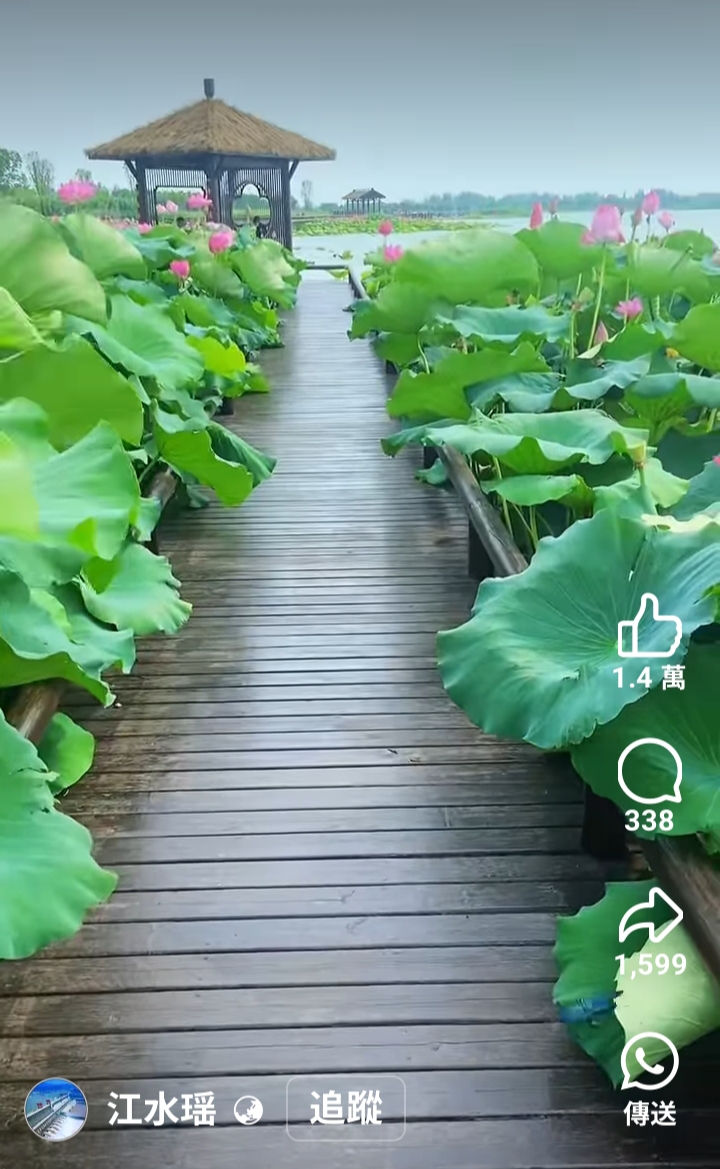Open 江水瑶's profile picture

coord(56,1109)
